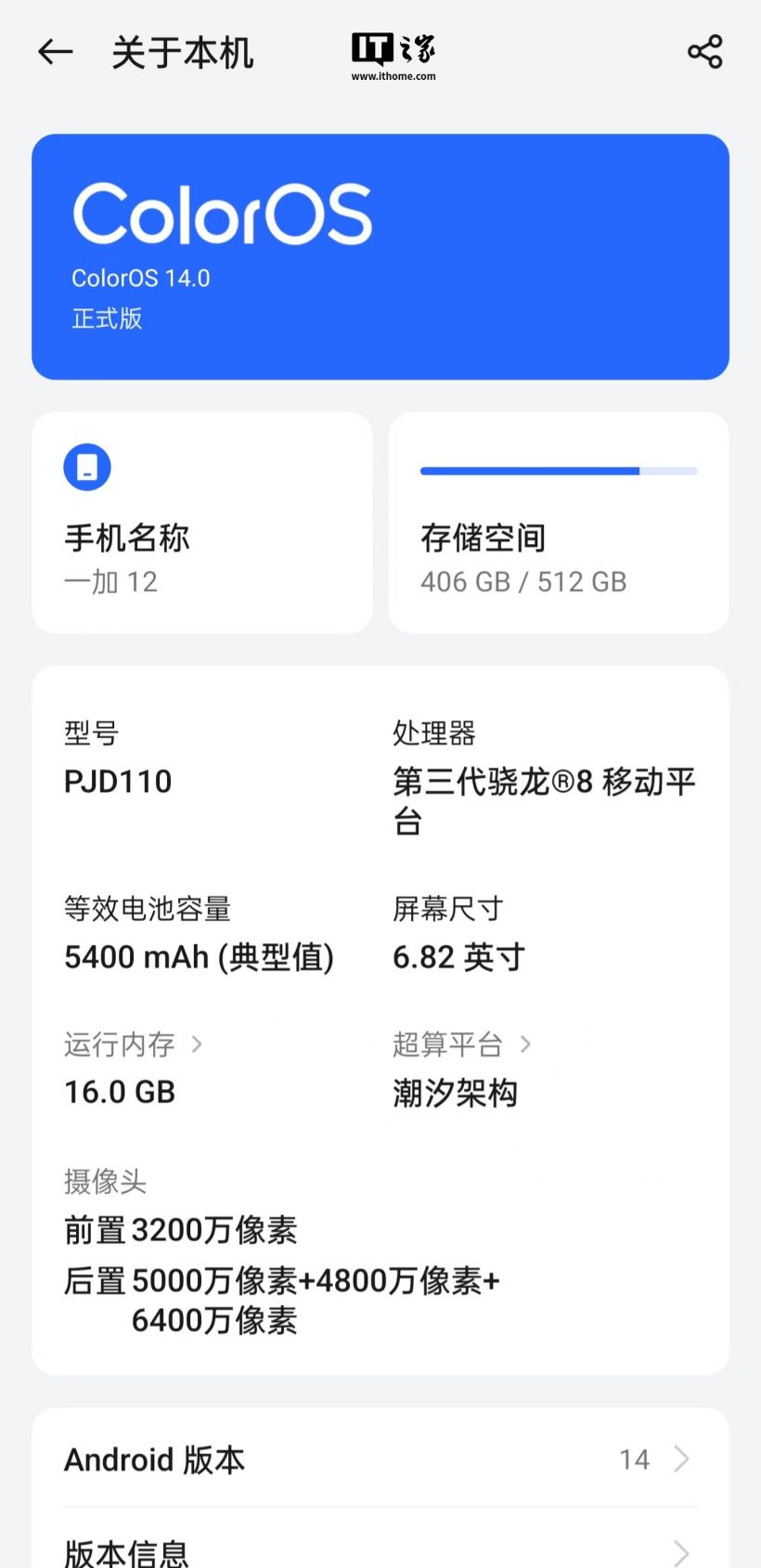
Task: Open the 手机名称 card
Action: tap(202, 523)
